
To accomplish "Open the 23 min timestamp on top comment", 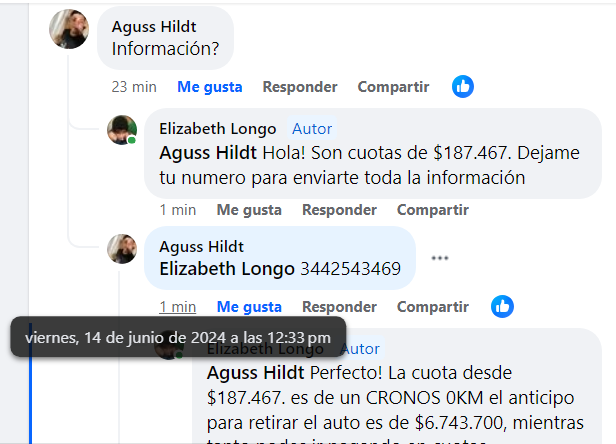I will click(x=130, y=87).
